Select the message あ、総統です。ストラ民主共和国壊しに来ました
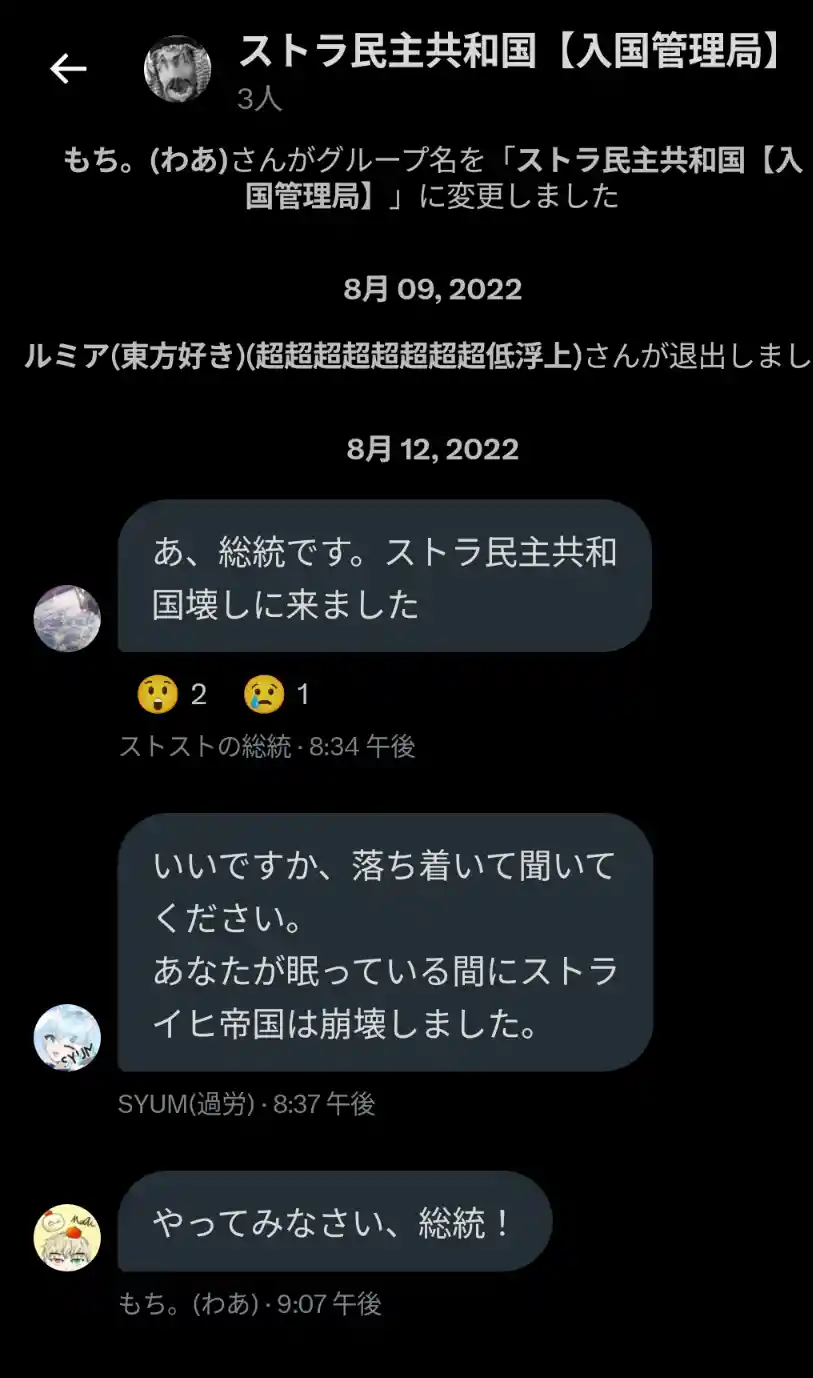 [384, 577]
